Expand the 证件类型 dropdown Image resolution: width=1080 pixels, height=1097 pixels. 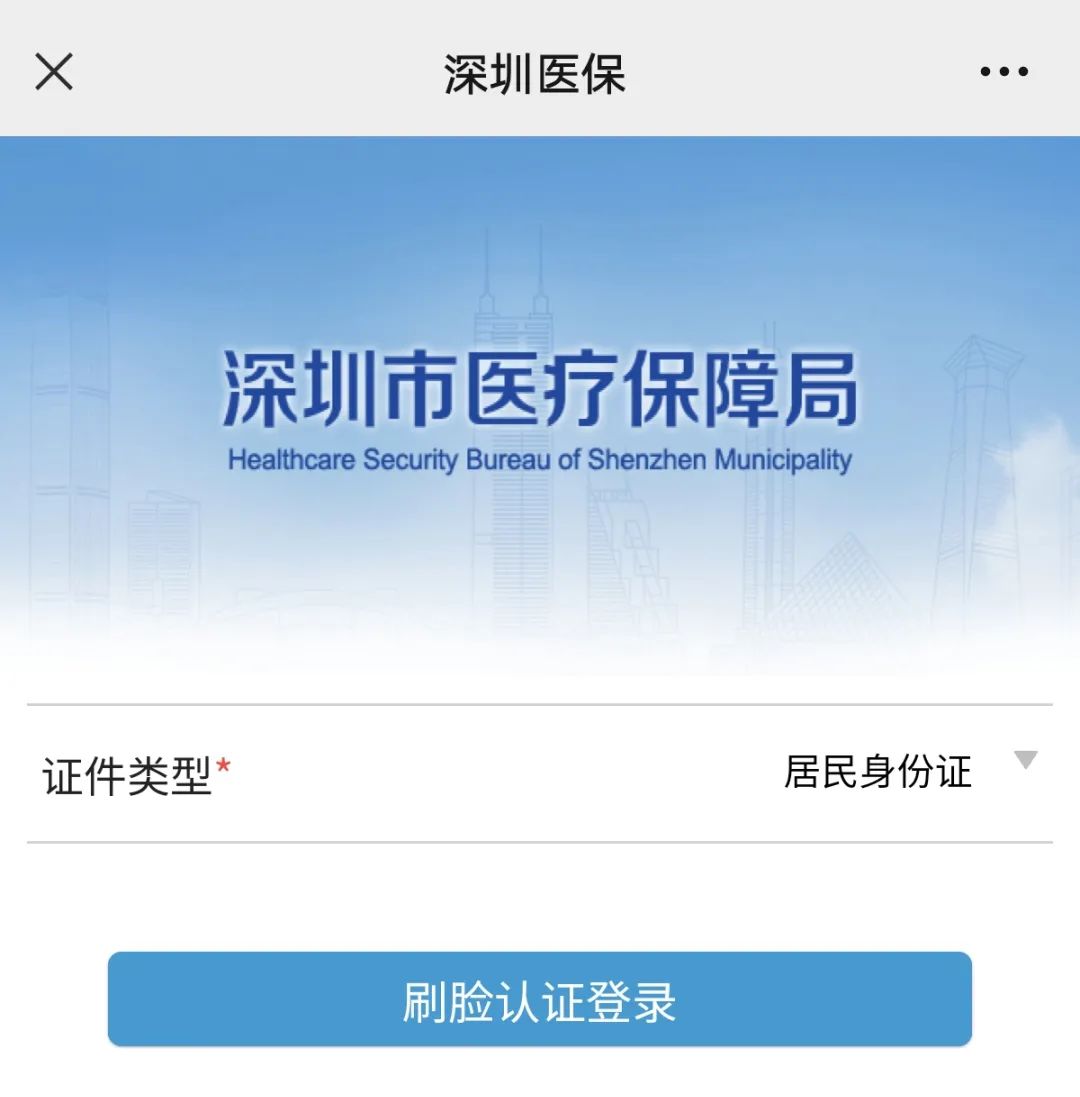click(1025, 761)
